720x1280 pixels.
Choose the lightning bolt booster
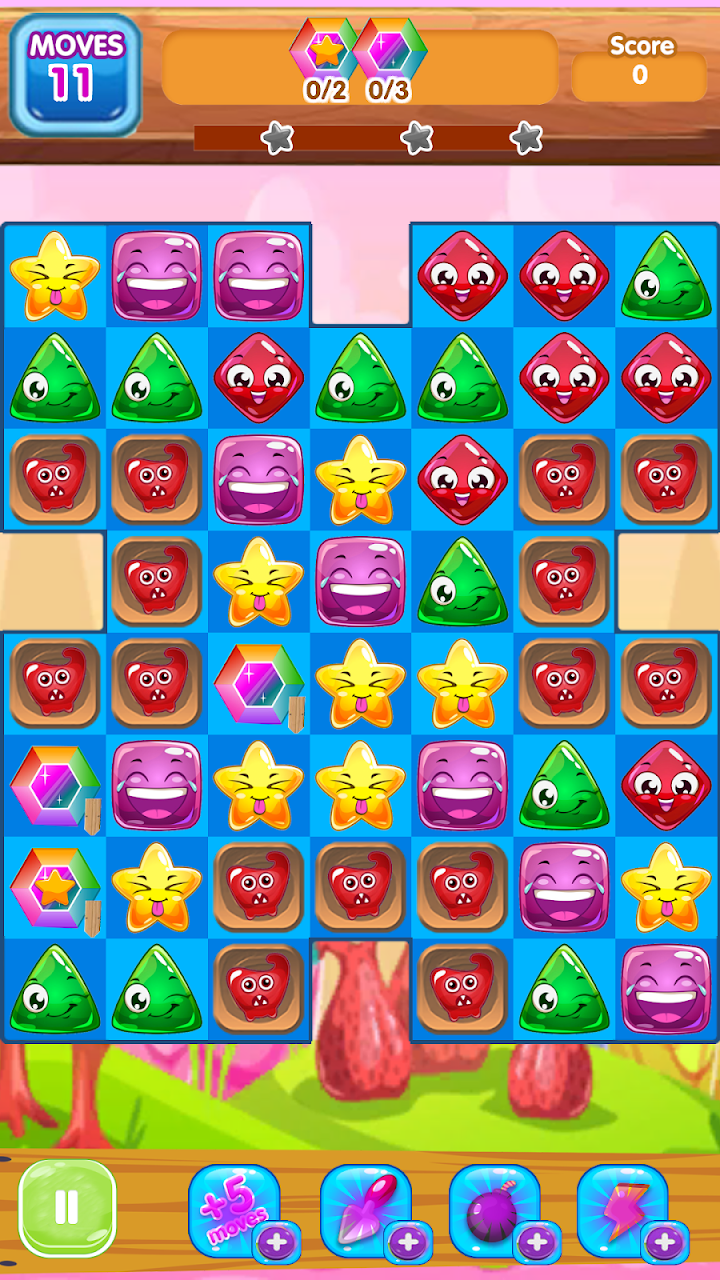(x=622, y=1208)
